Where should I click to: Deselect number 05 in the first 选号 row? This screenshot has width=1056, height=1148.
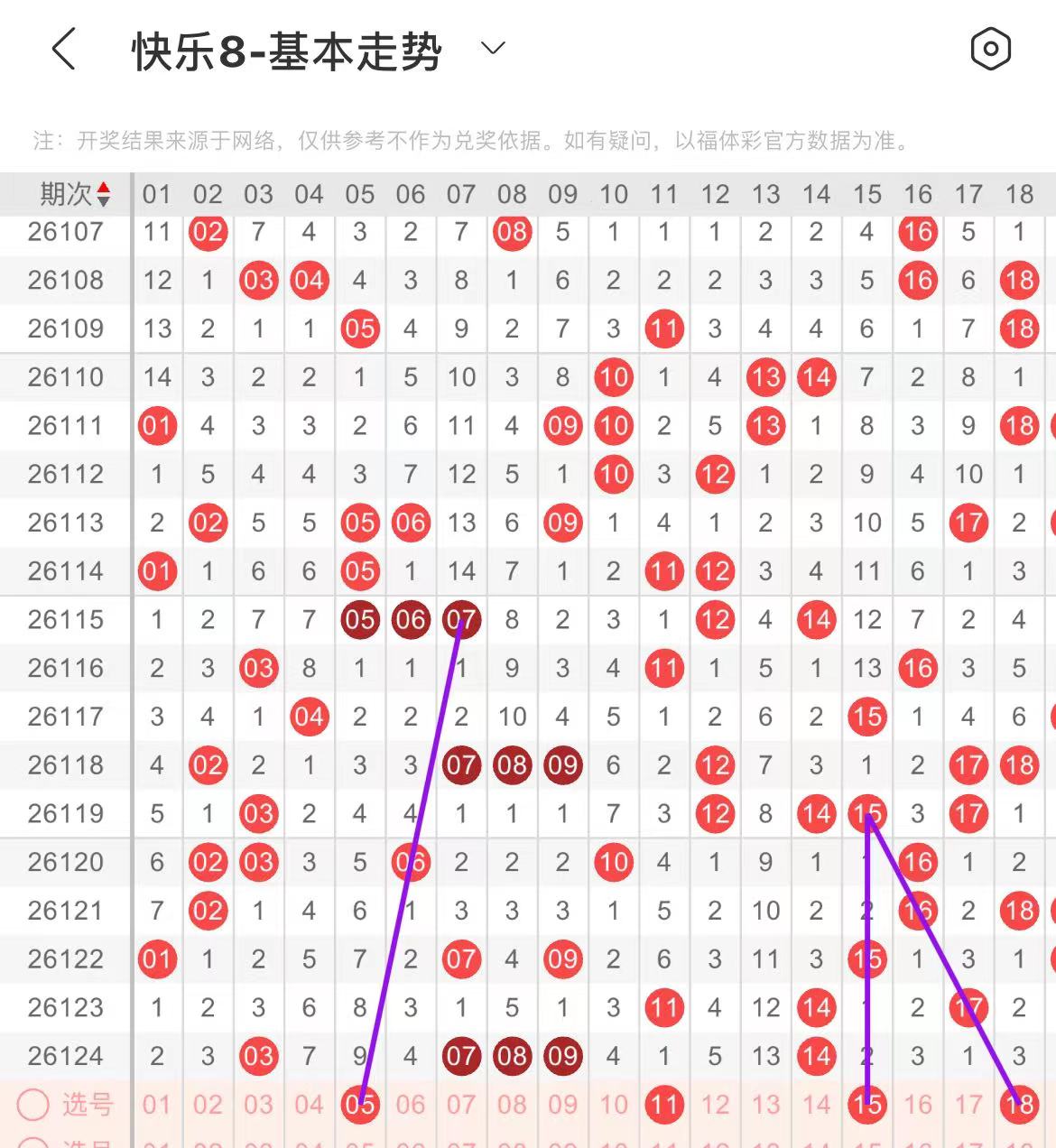359,1105
